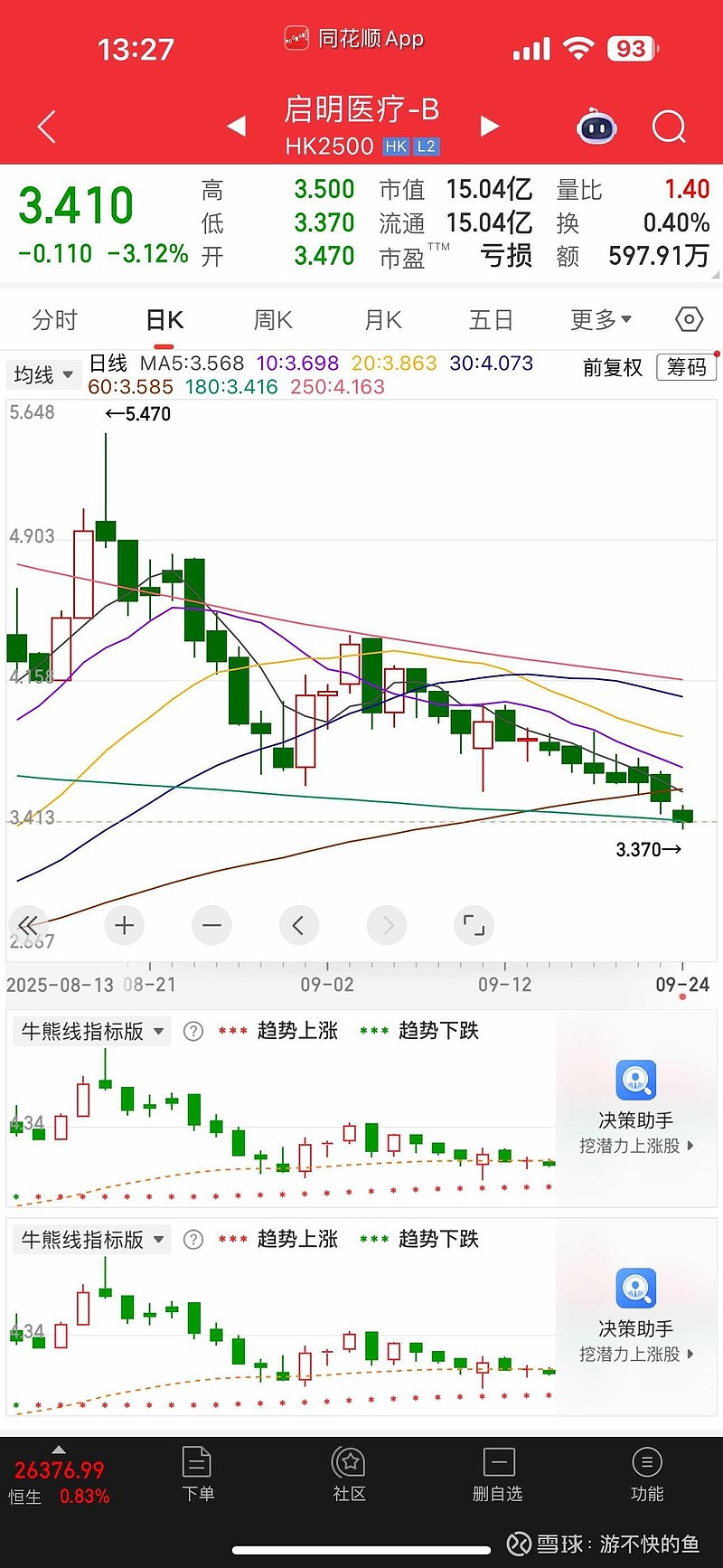Screen dimensions: 723x1568
Task: Open the robot AI assistant
Action: pyautogui.click(x=596, y=128)
